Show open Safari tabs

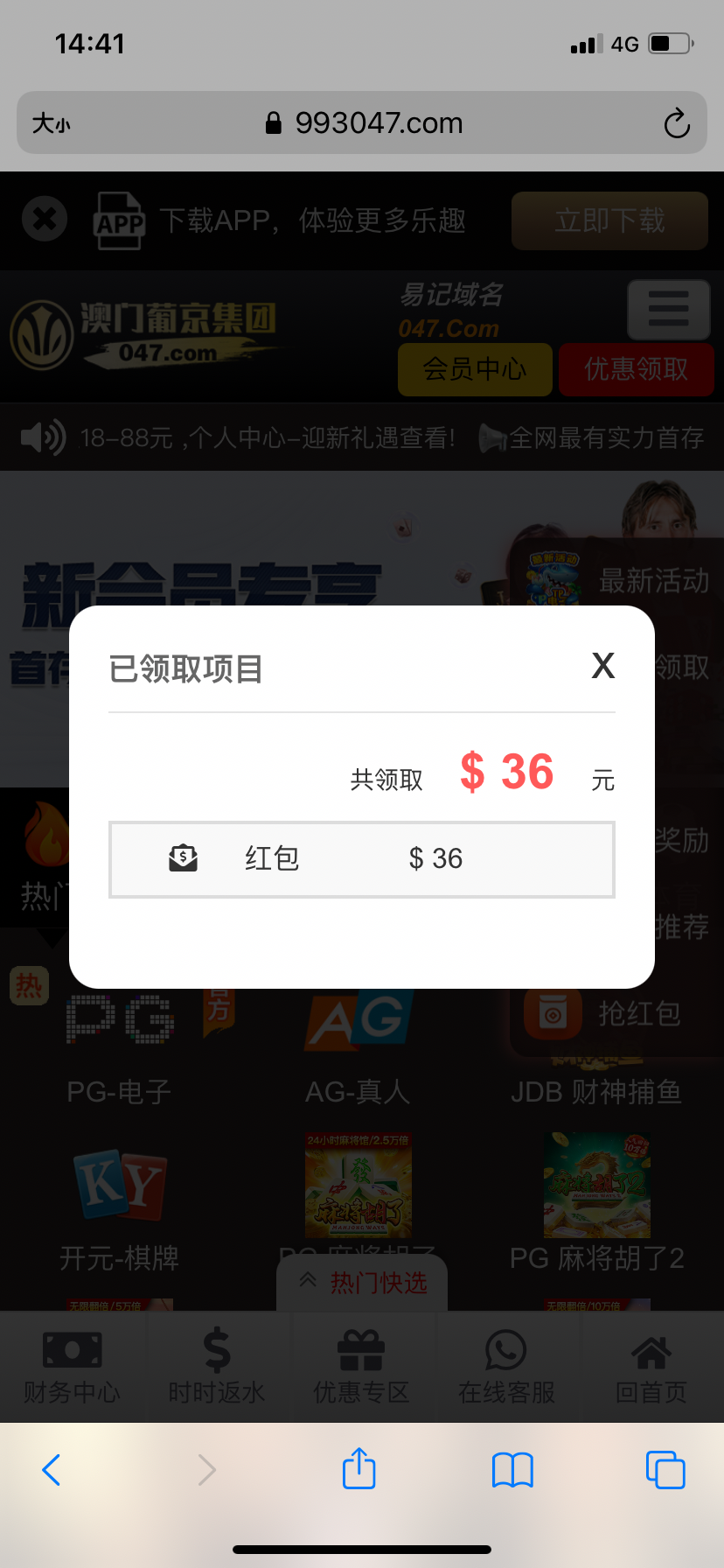[x=665, y=1470]
